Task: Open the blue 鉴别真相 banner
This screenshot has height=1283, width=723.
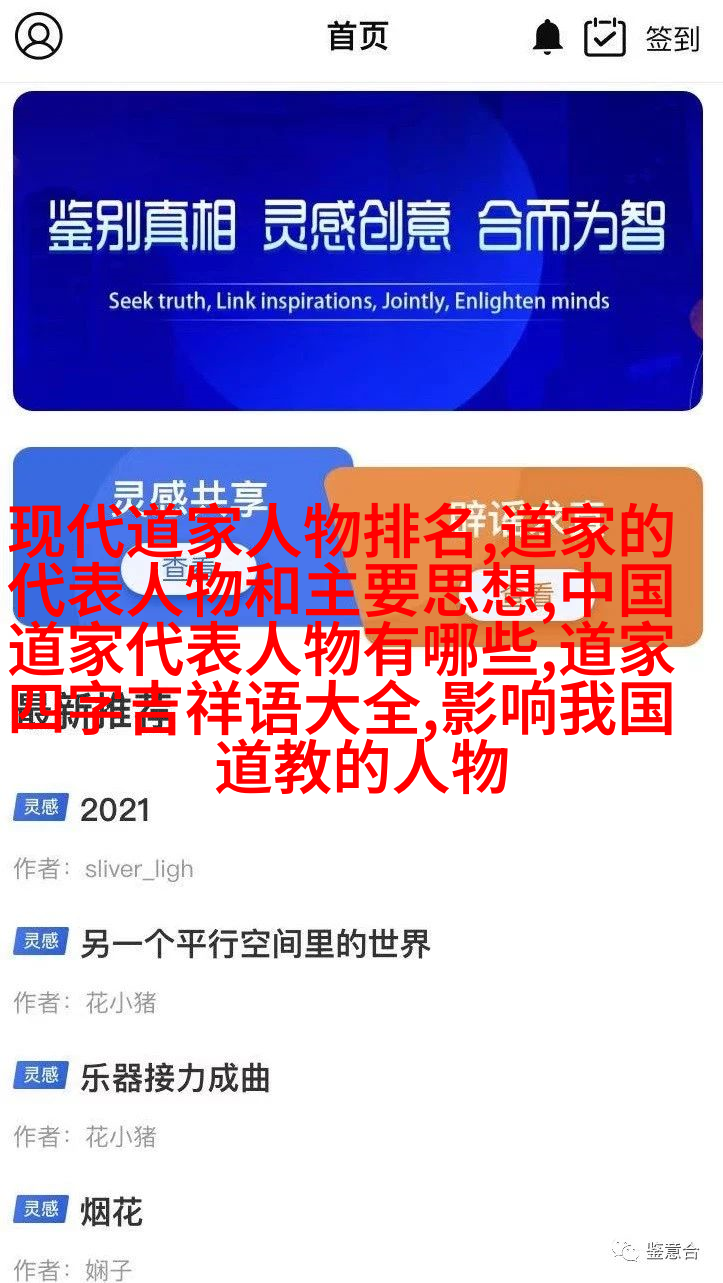Action: click(358, 250)
